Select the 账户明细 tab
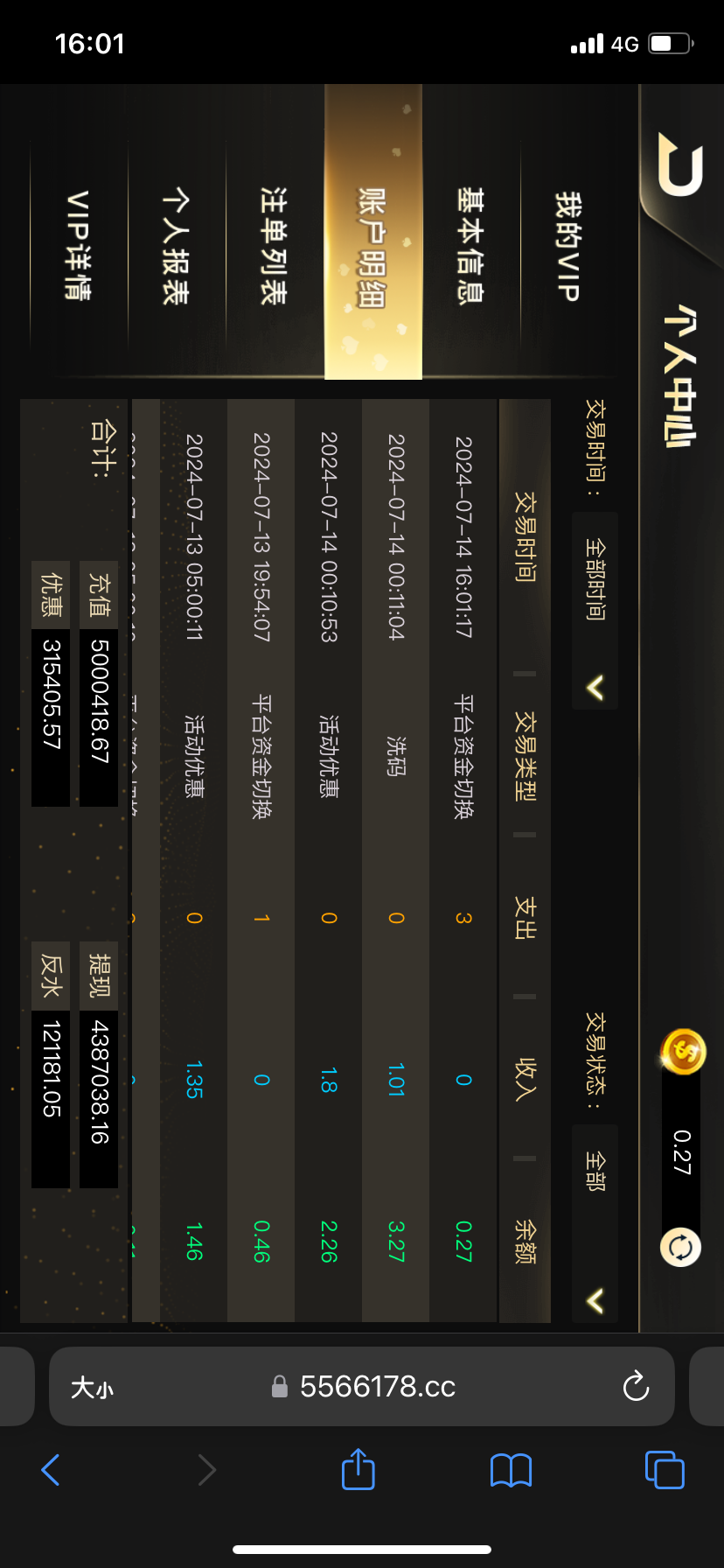 [372, 247]
